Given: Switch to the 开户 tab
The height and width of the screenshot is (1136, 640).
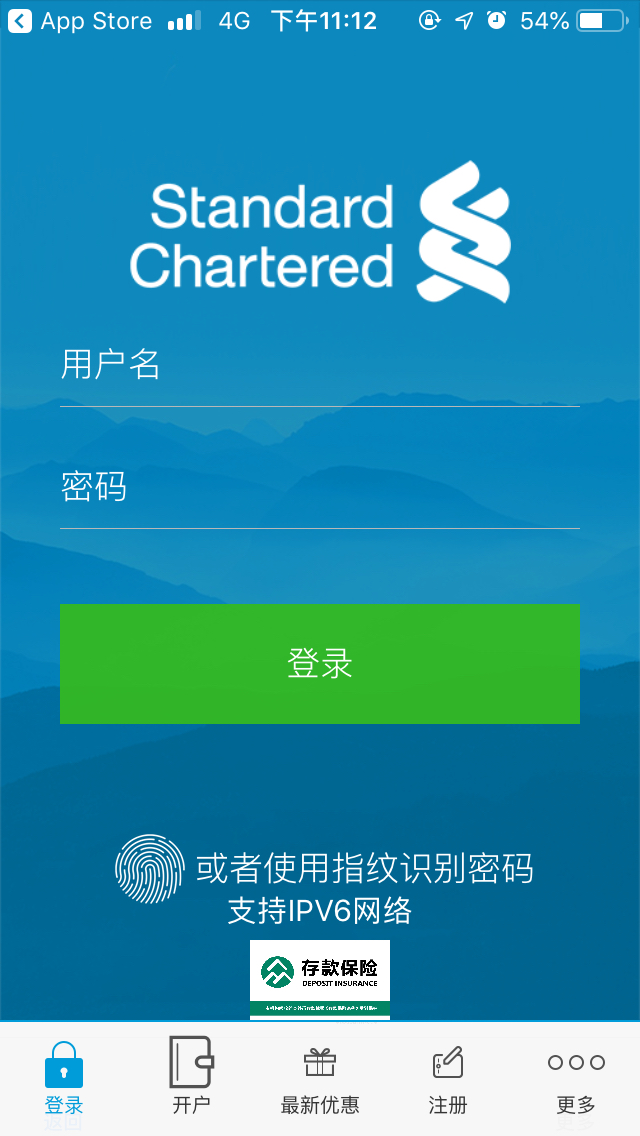Looking at the screenshot, I should point(191,1076).
